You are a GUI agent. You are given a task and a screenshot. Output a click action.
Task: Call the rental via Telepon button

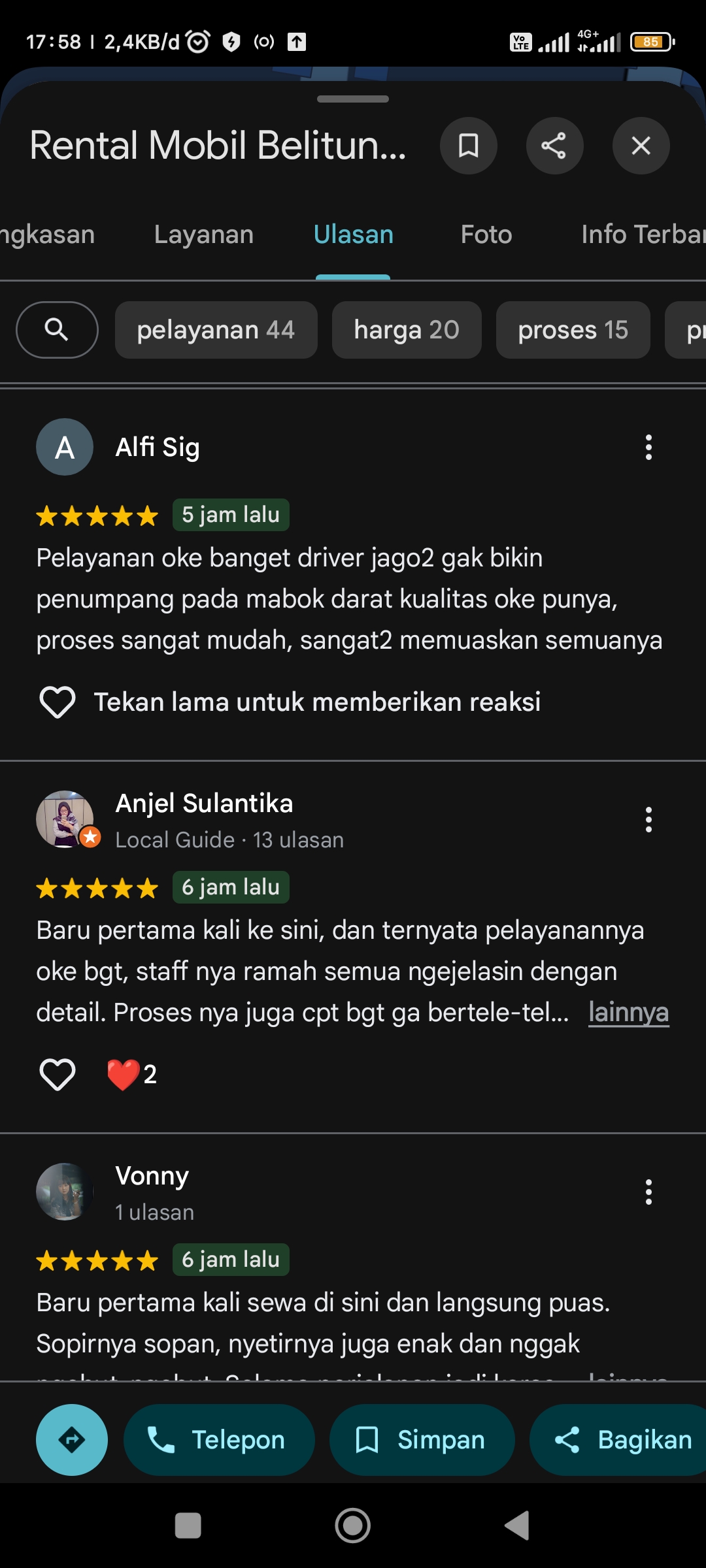coord(219,1440)
